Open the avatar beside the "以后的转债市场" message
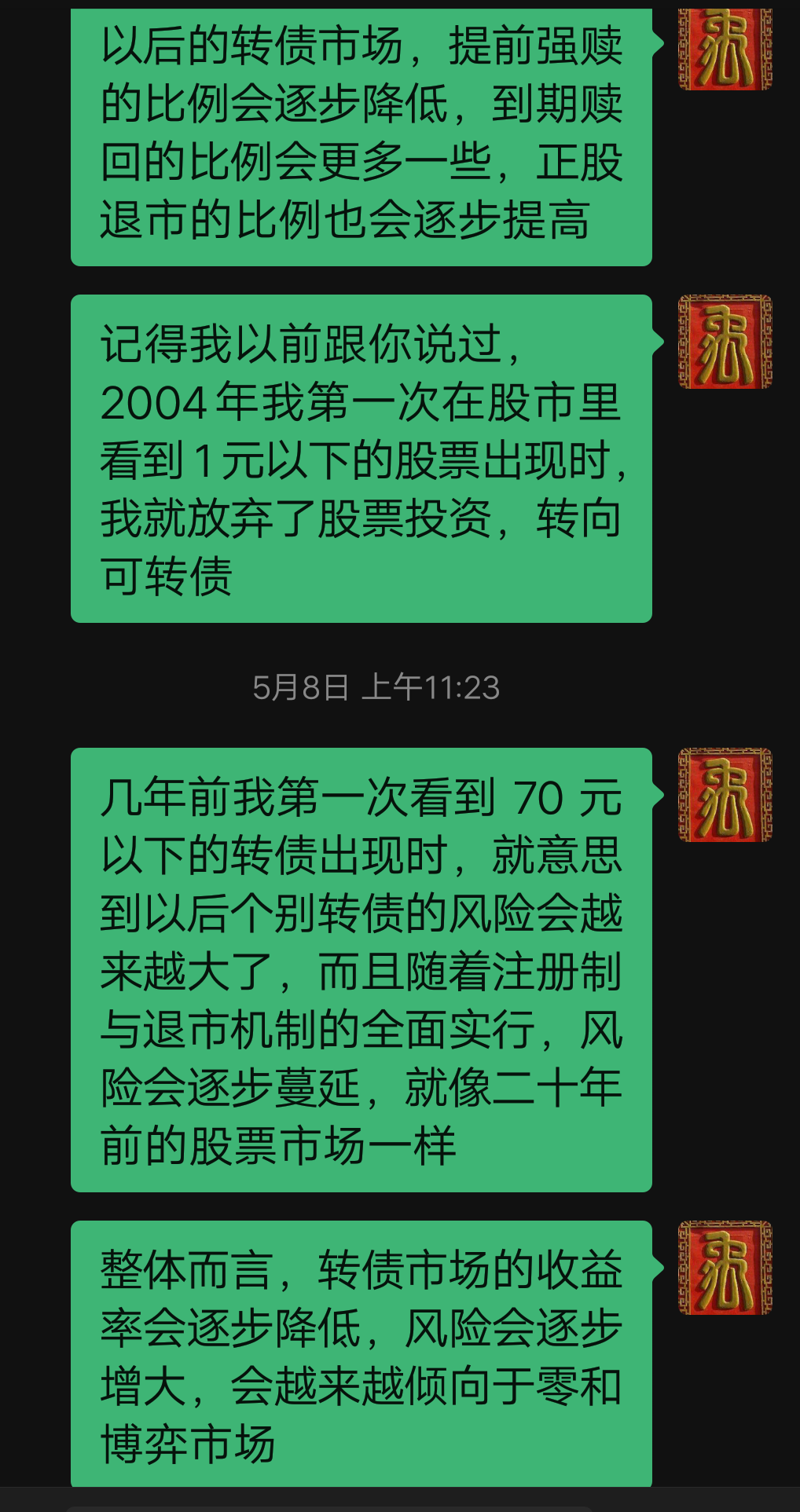 [725, 49]
